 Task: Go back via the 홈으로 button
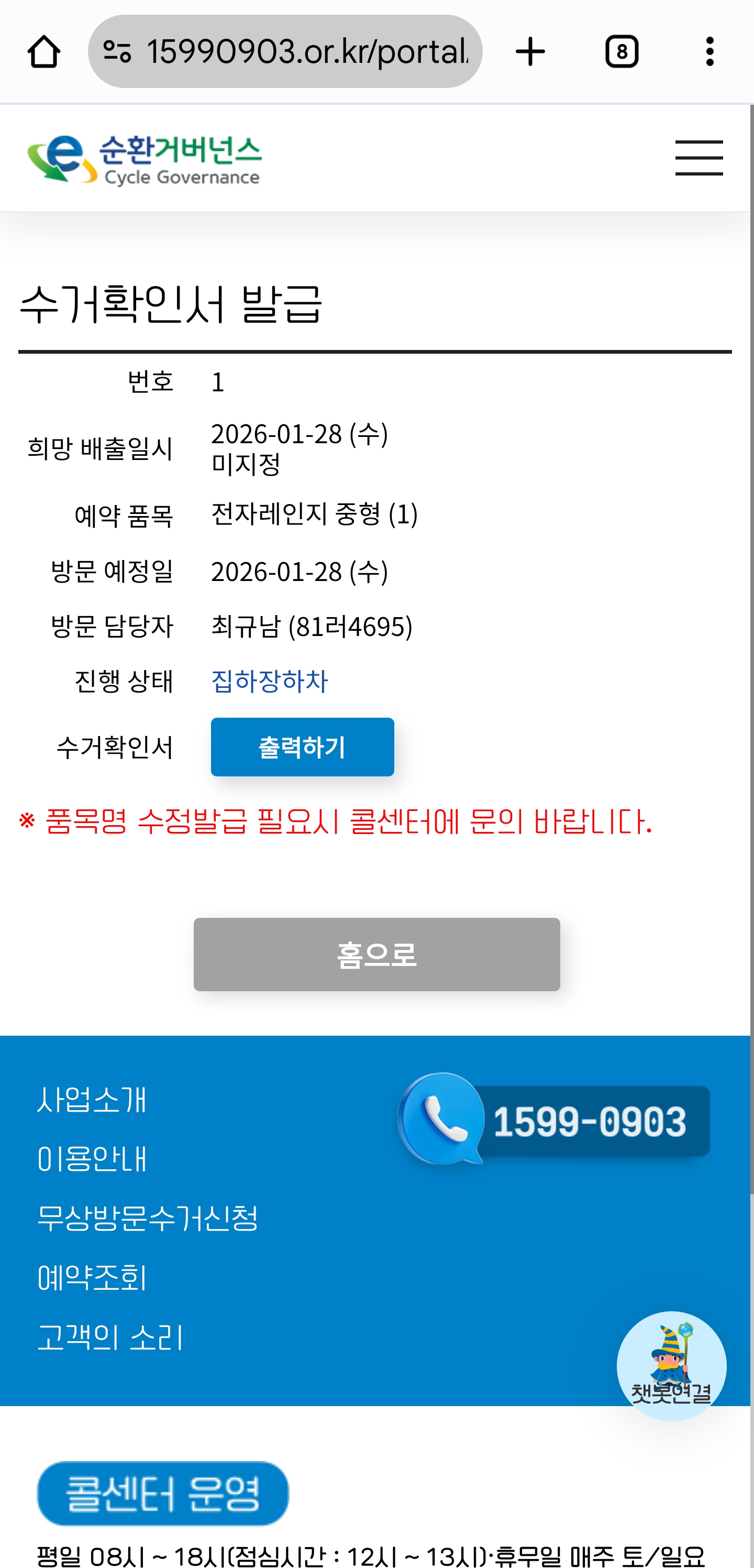pos(376,954)
